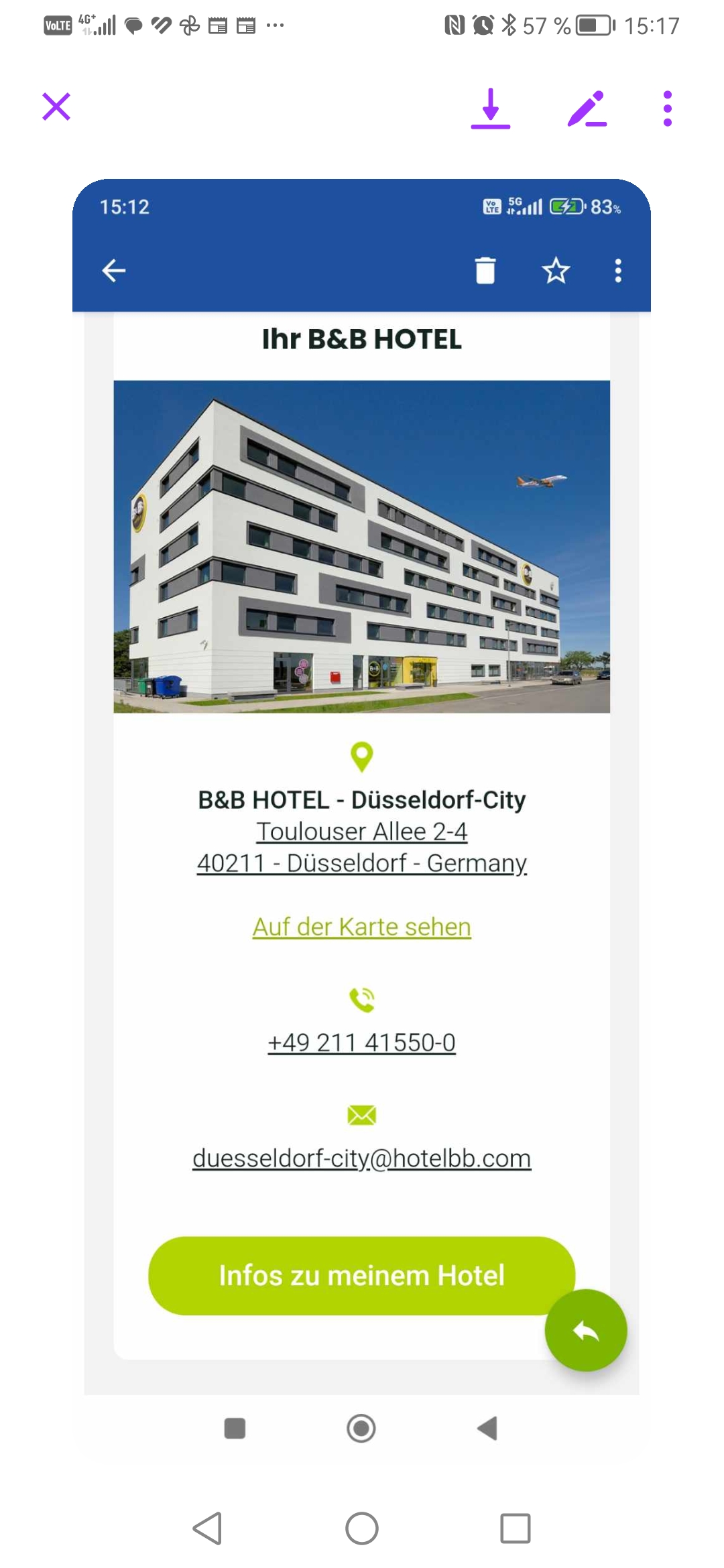Viewport: 724px width, 1568px height.
Task: Open recent apps from the navigation bar
Action: [515, 1528]
